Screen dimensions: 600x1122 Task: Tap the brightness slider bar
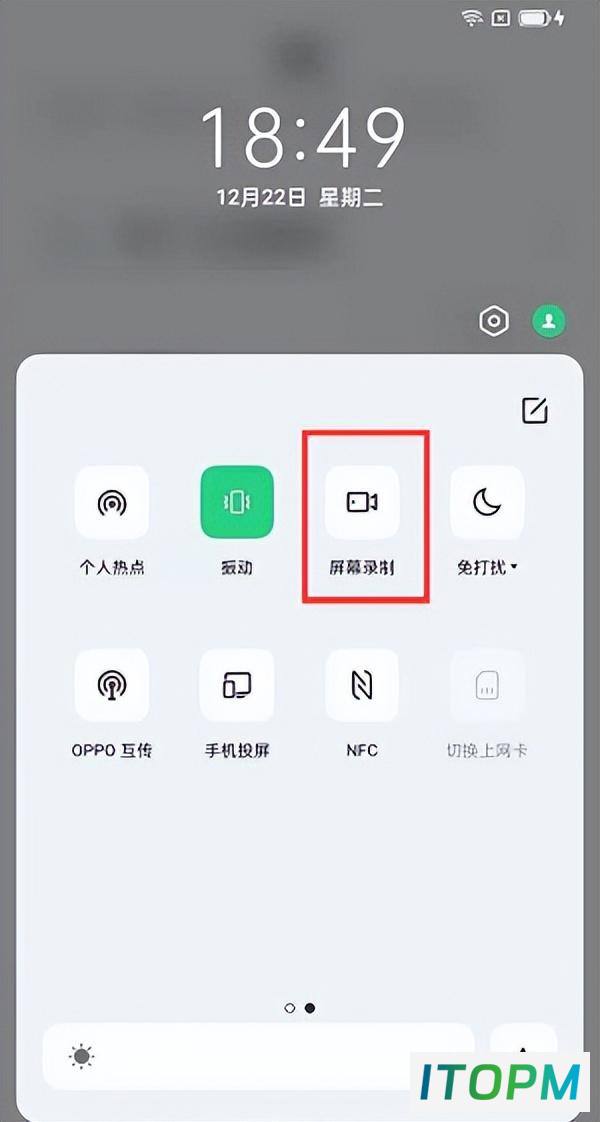click(x=259, y=1056)
